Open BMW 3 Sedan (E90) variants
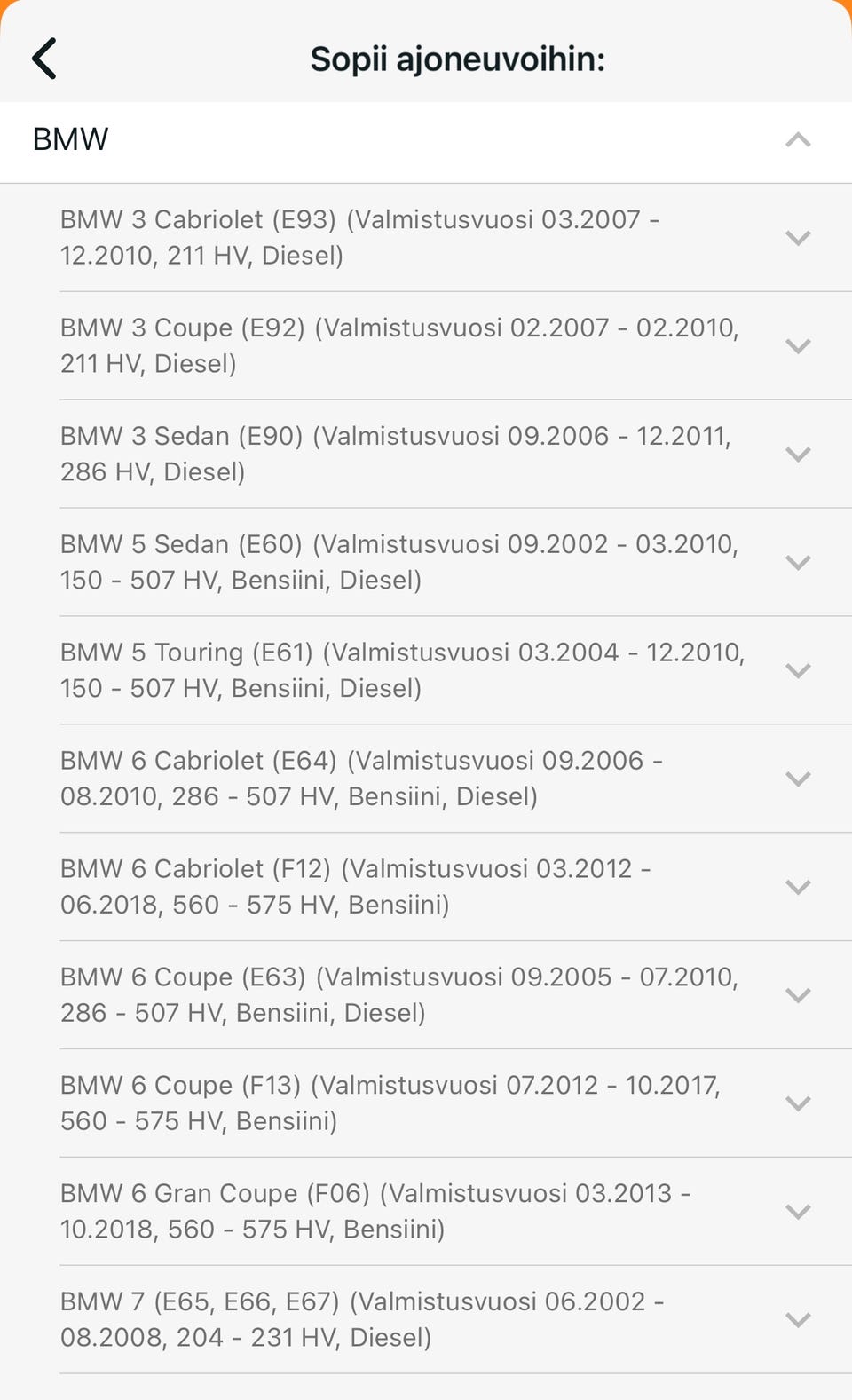The height and width of the screenshot is (1400, 852). 798,455
